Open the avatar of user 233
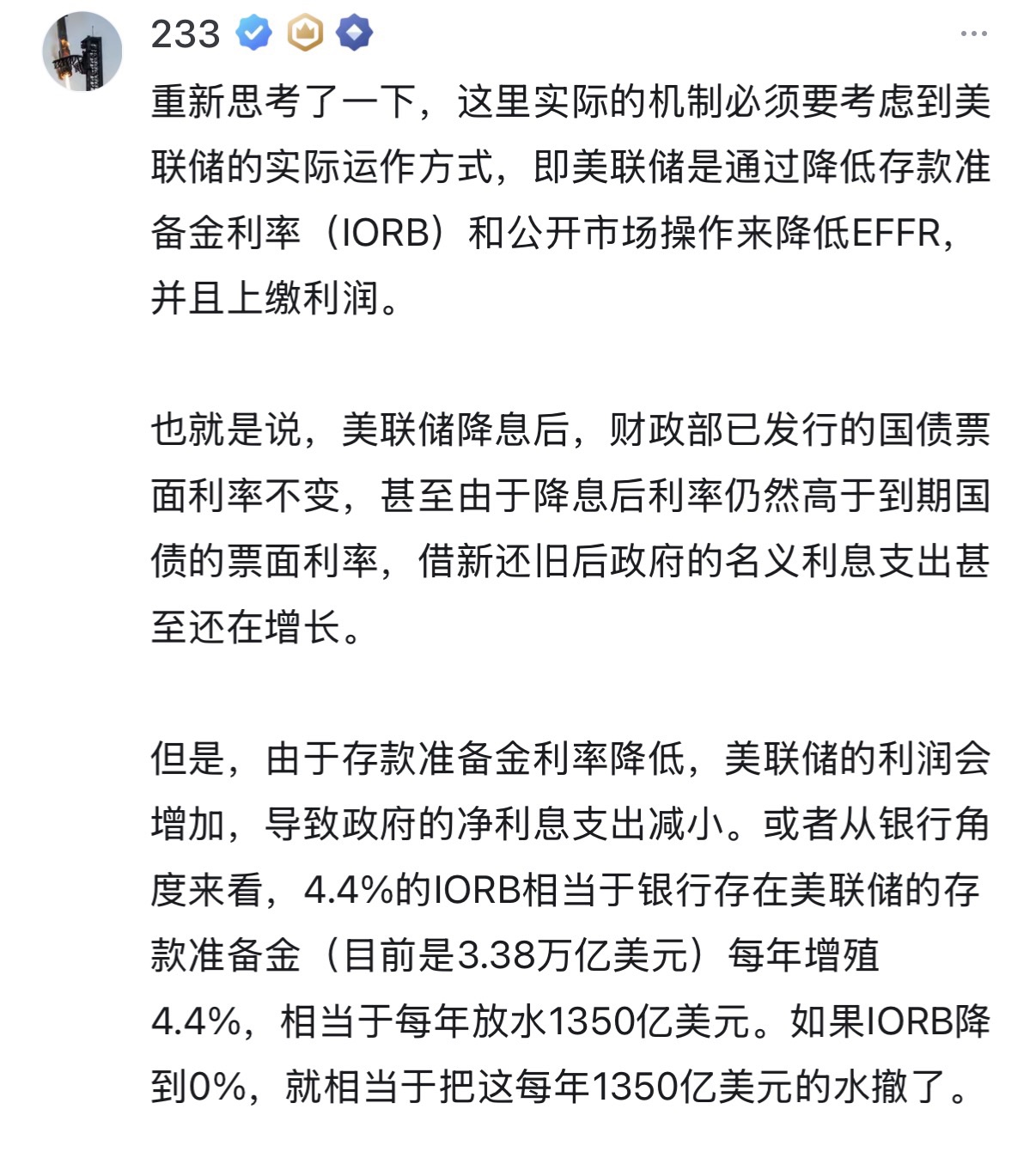Screen dimensions: 1036x1164 (82, 52)
